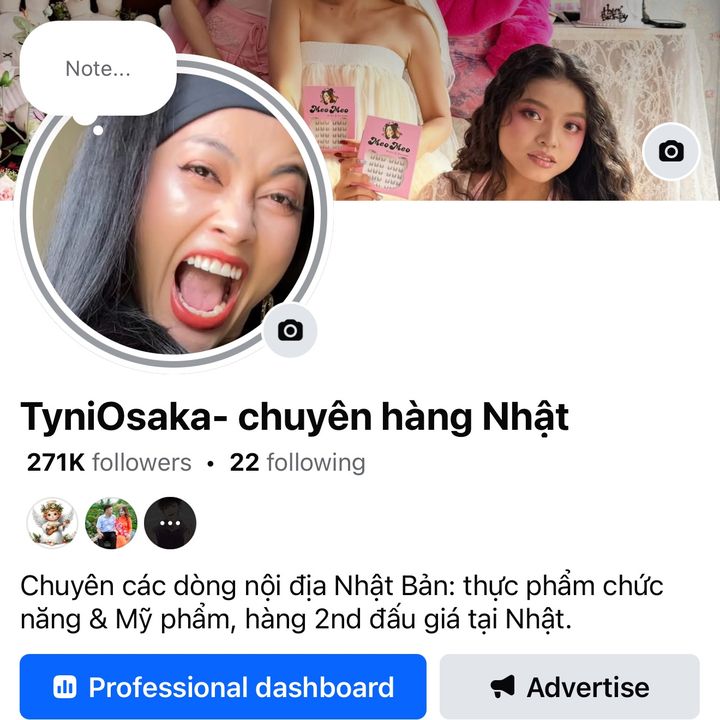Screen dimensions: 720x720
Task: Edit the cover photo via camera icon
Action: [x=671, y=151]
